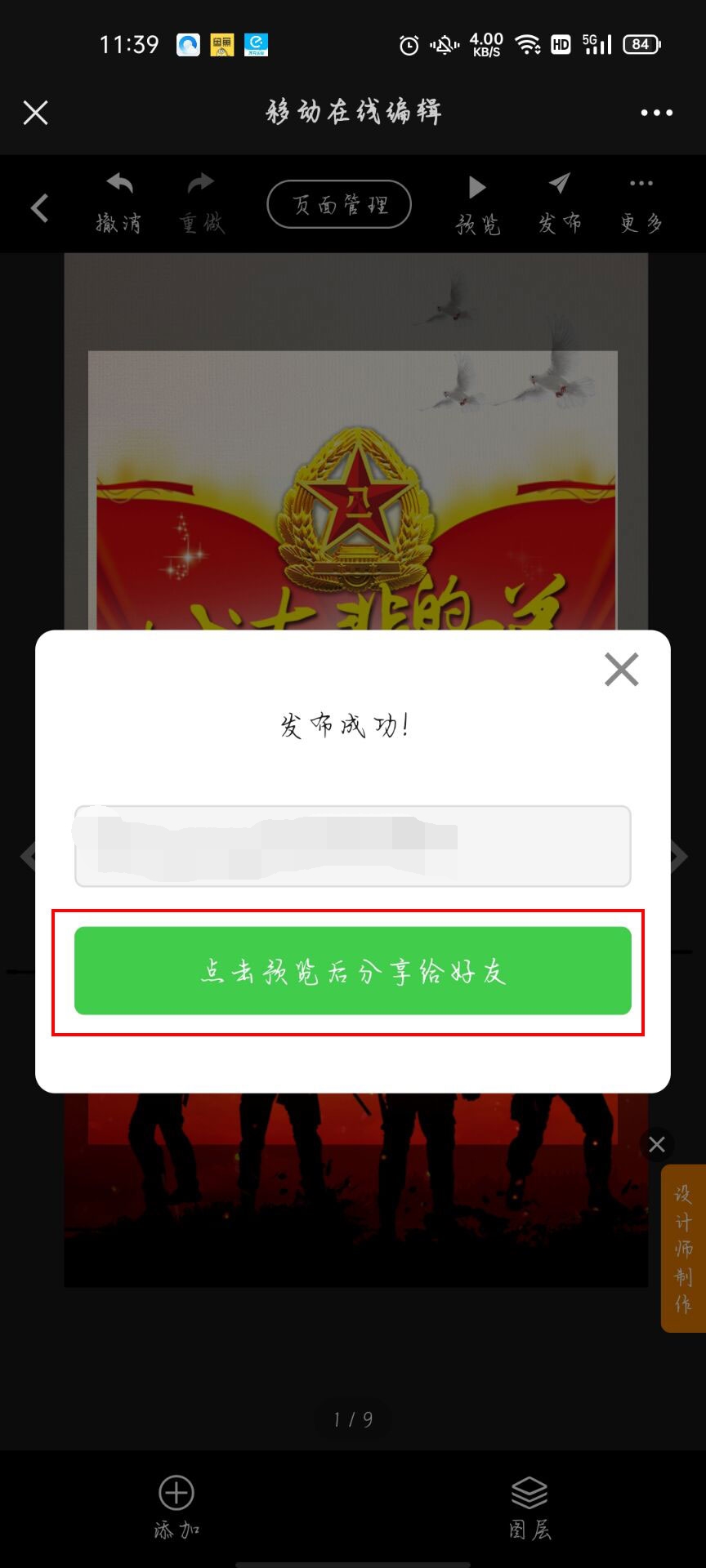The image size is (706, 1568).
Task: Open 页面管理 page manager
Action: [339, 204]
